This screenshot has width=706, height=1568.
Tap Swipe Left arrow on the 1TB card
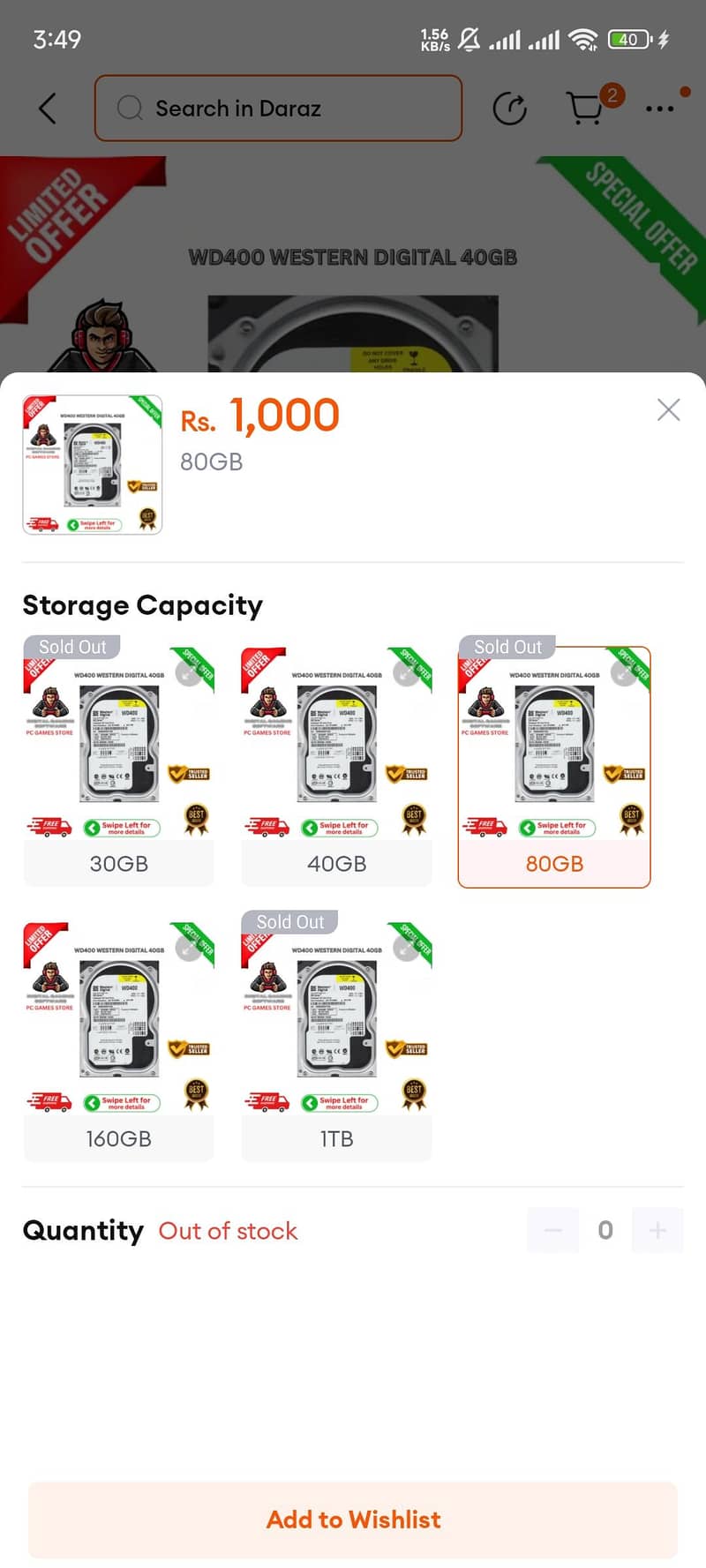coord(308,1102)
